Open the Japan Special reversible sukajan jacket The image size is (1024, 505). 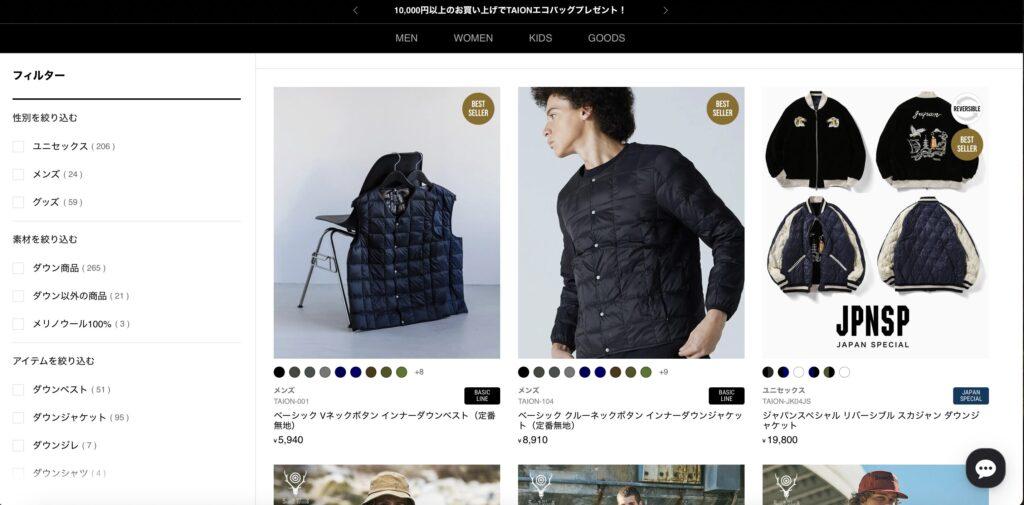pyautogui.click(x=875, y=222)
